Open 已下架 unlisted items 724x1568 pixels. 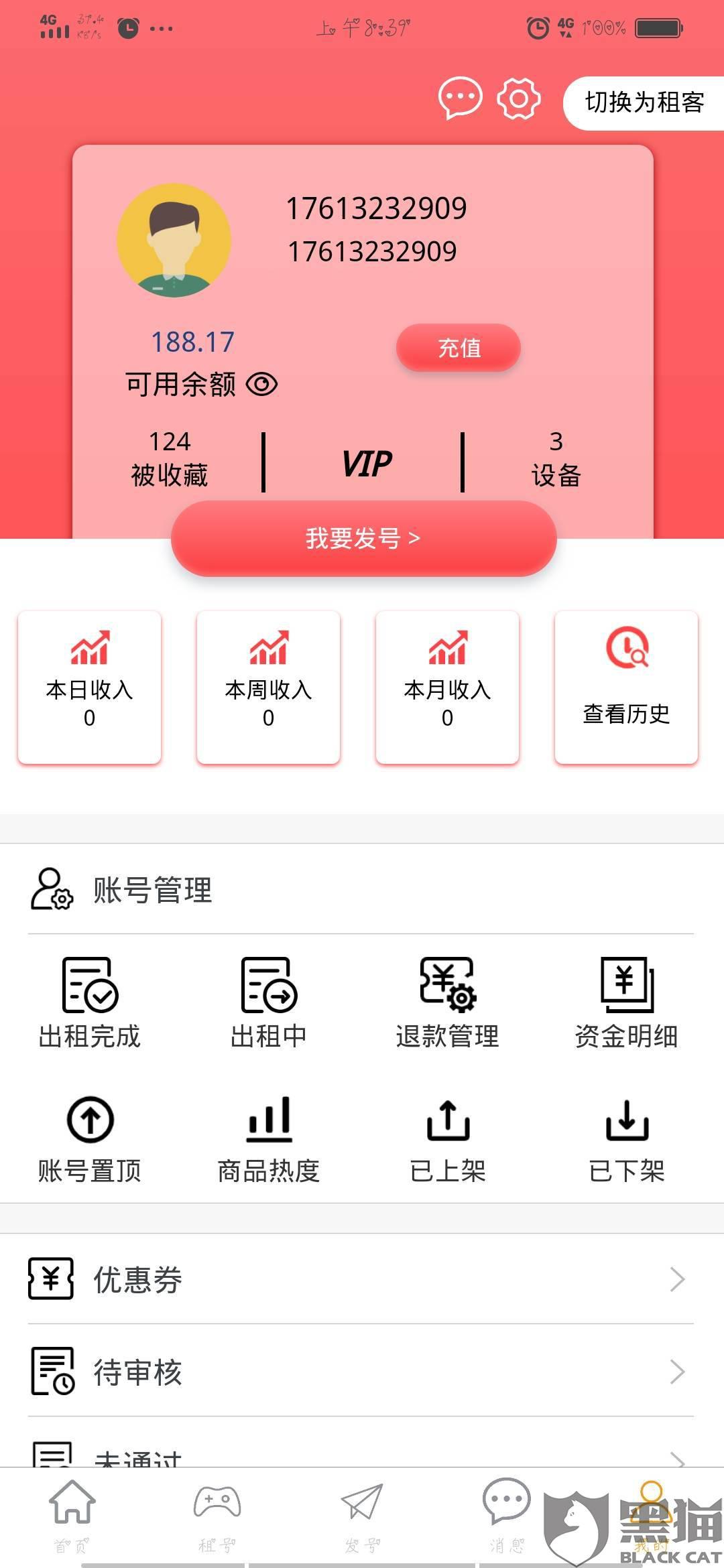[627, 1140]
